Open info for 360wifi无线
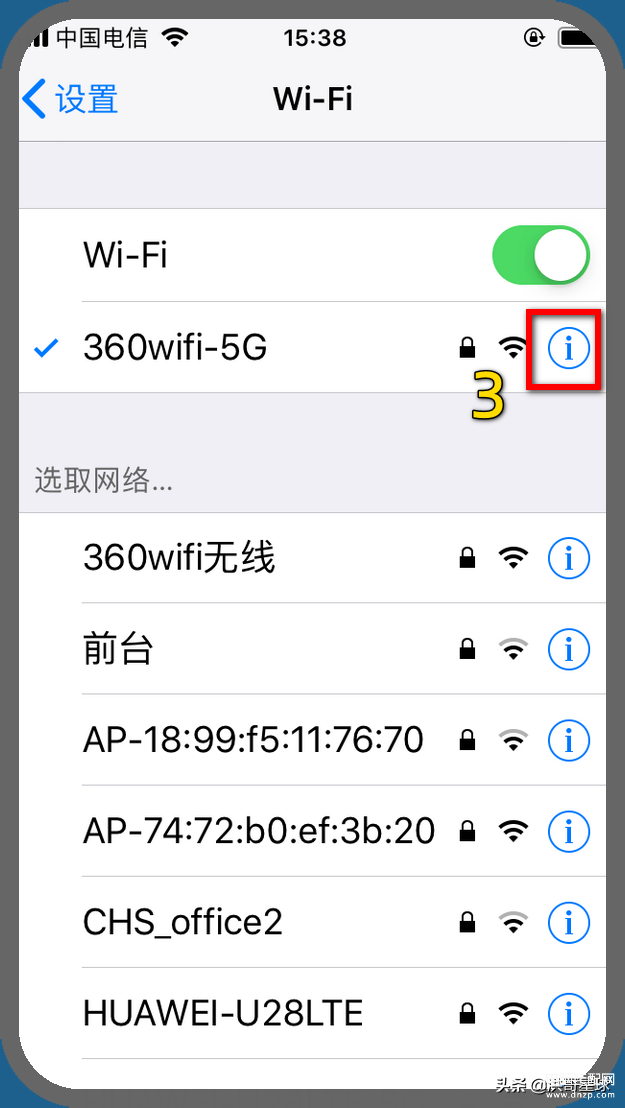Viewport: 625px width, 1108px height. (x=569, y=558)
